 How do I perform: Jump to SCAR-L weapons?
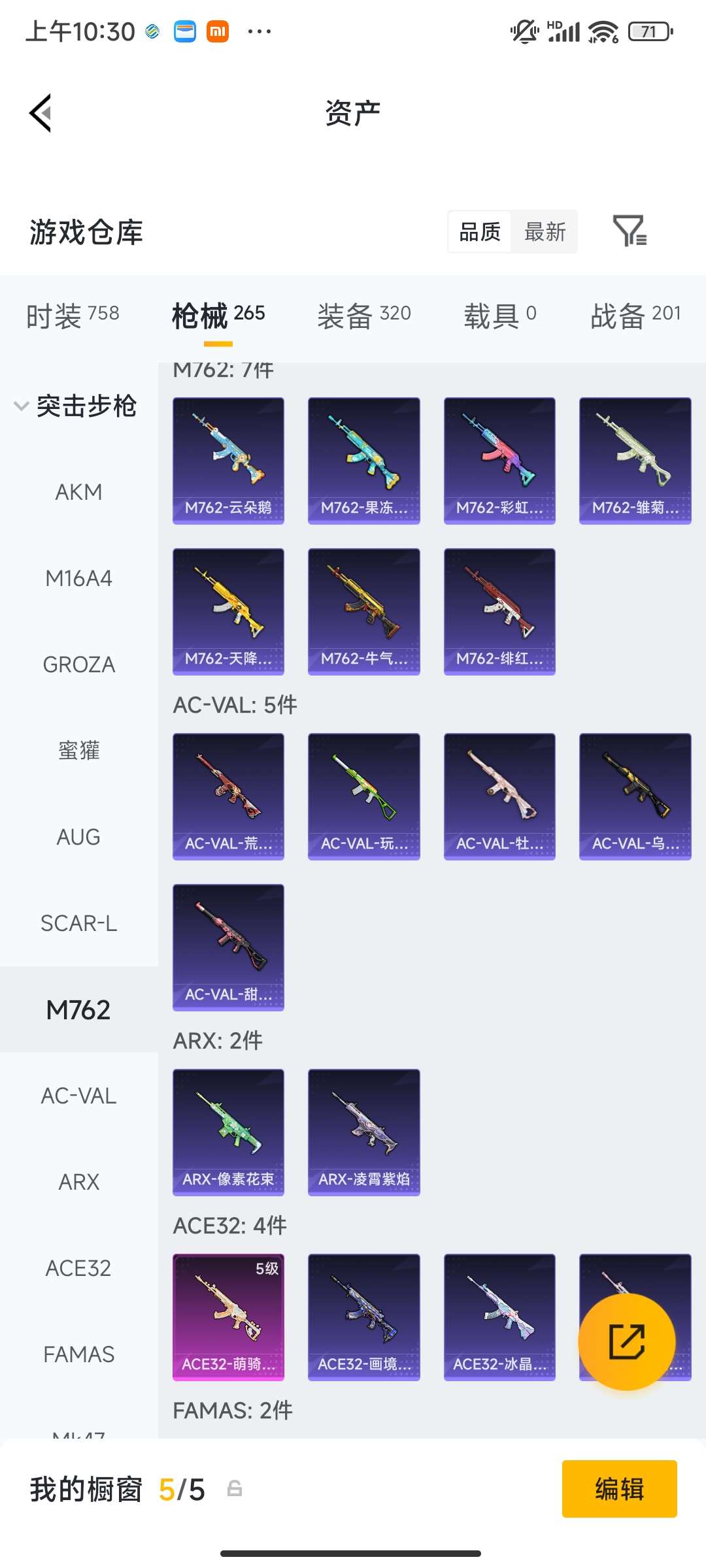(x=78, y=923)
